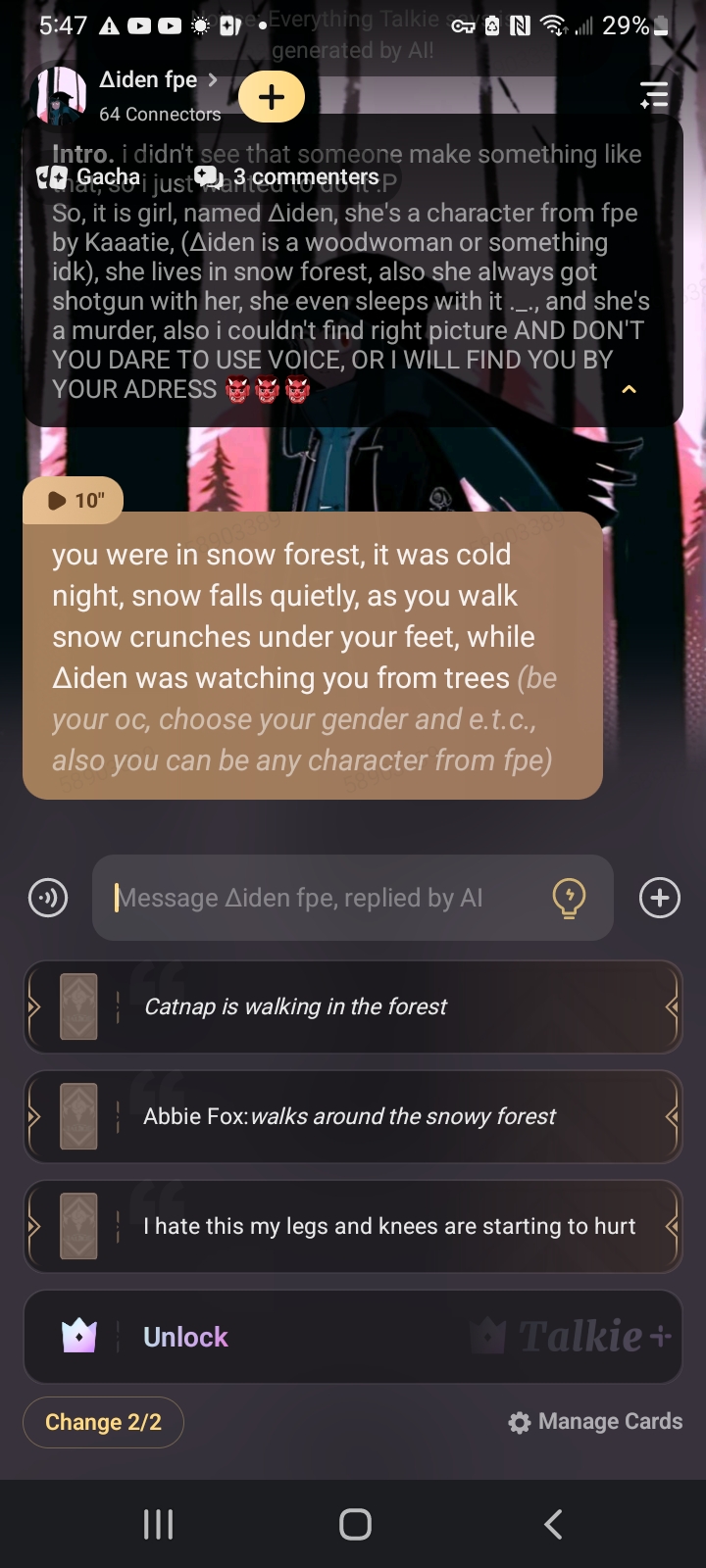Go back with system back button

(553, 1524)
